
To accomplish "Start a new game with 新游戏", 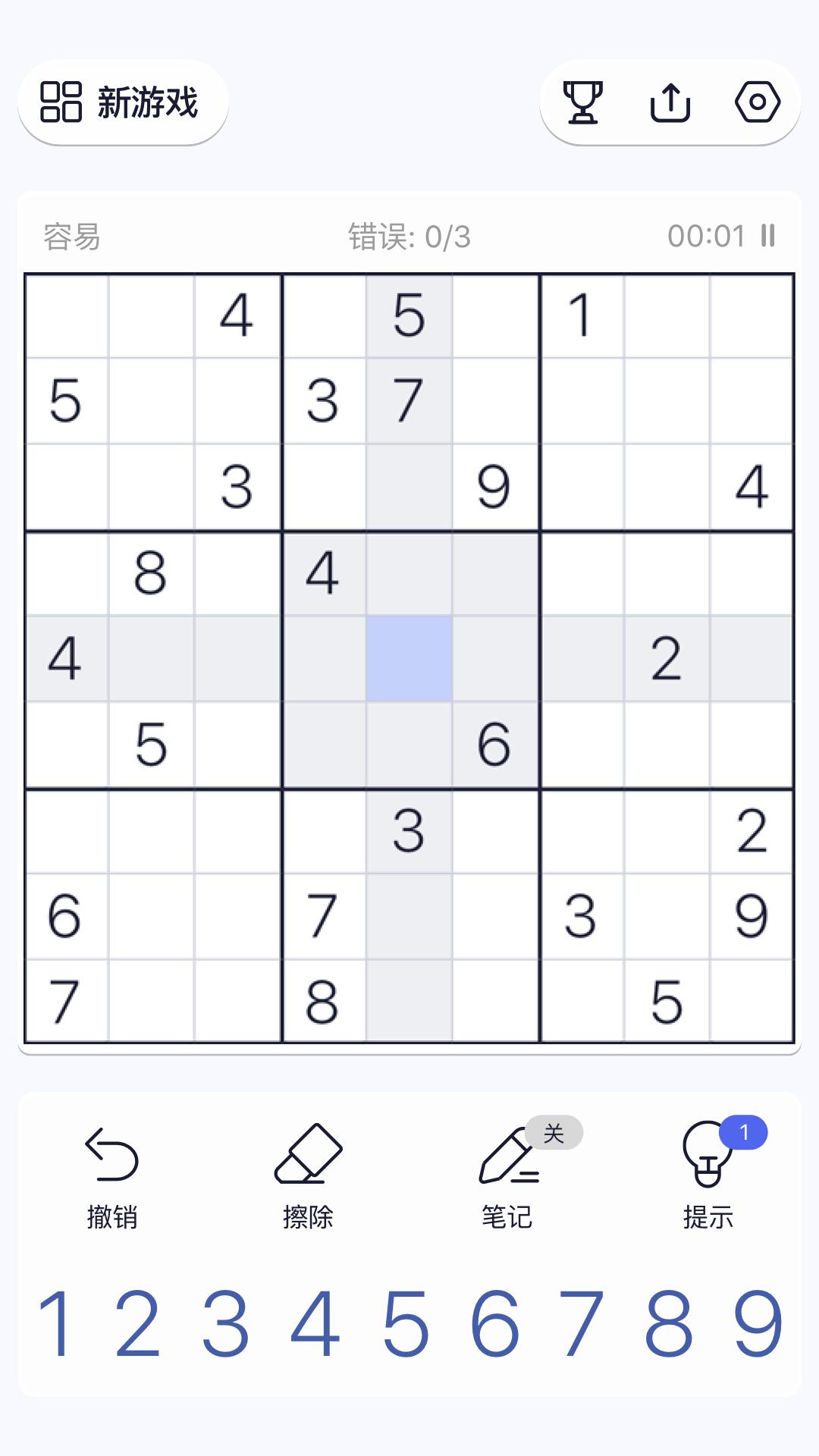I will [123, 102].
